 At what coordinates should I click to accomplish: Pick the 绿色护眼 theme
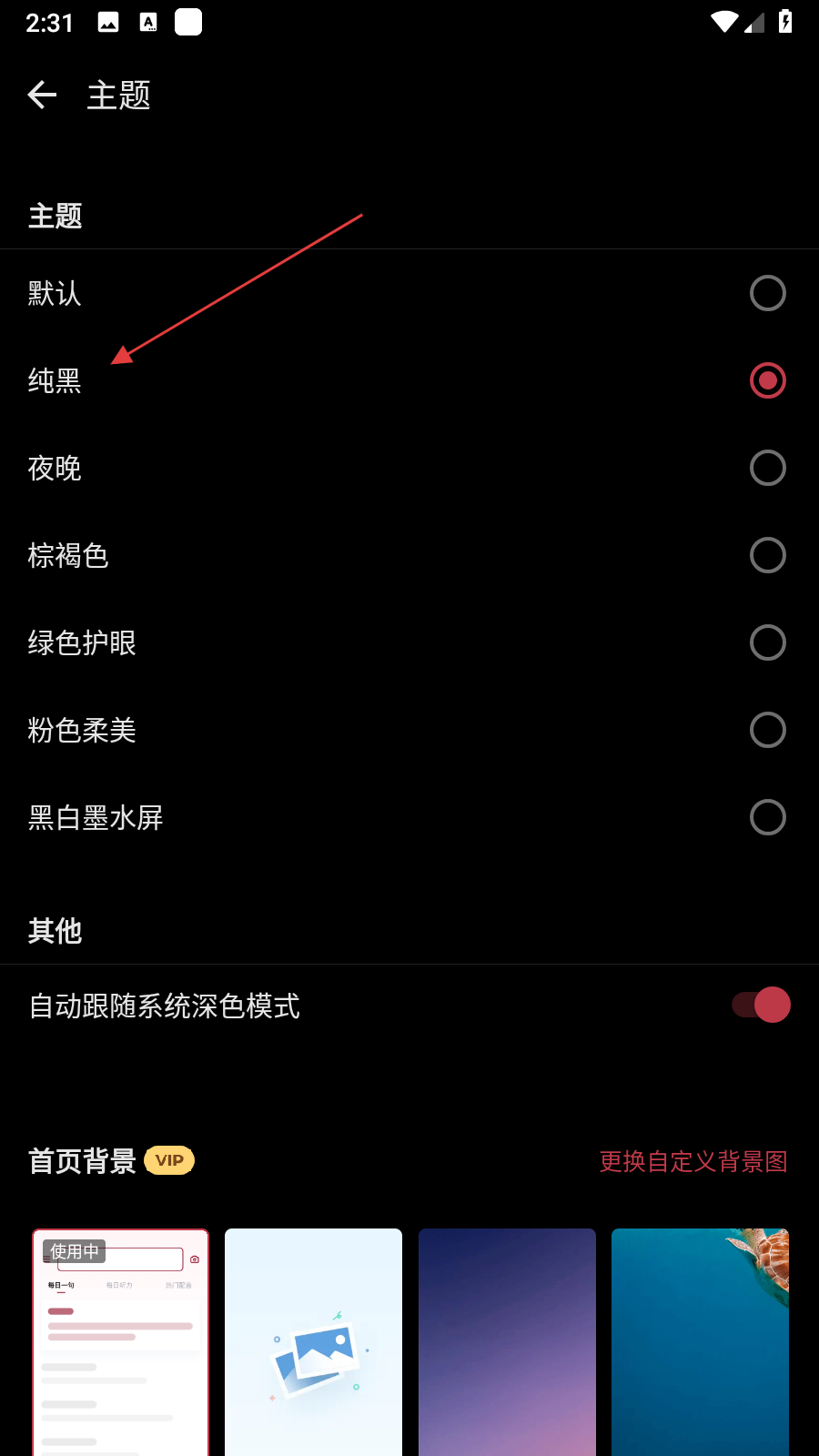[767, 642]
